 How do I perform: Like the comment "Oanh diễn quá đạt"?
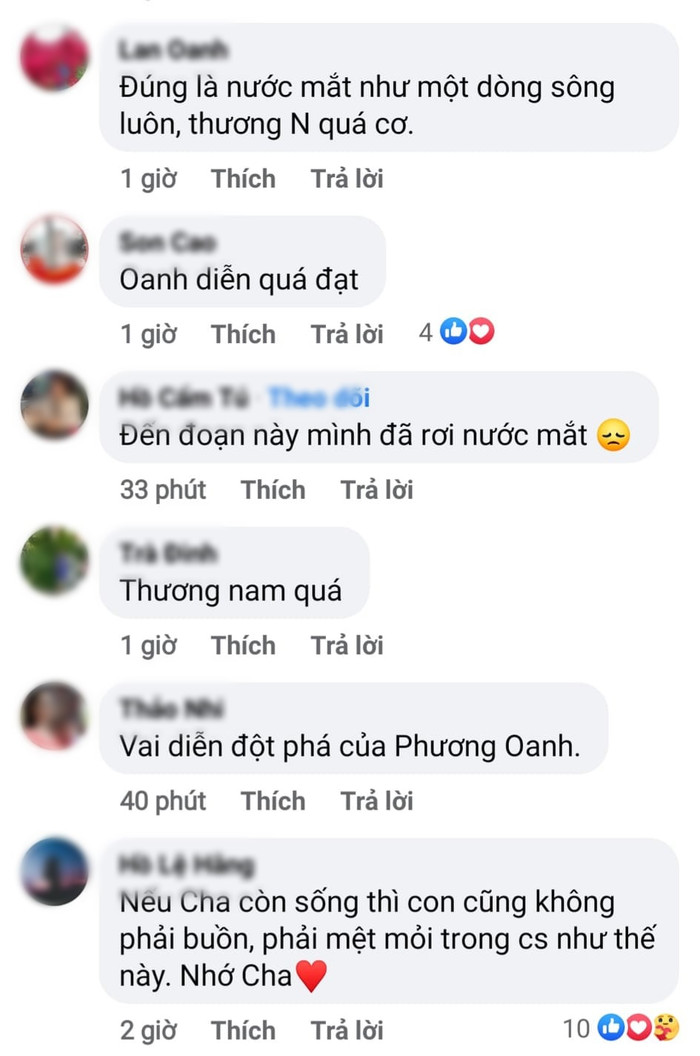243,334
